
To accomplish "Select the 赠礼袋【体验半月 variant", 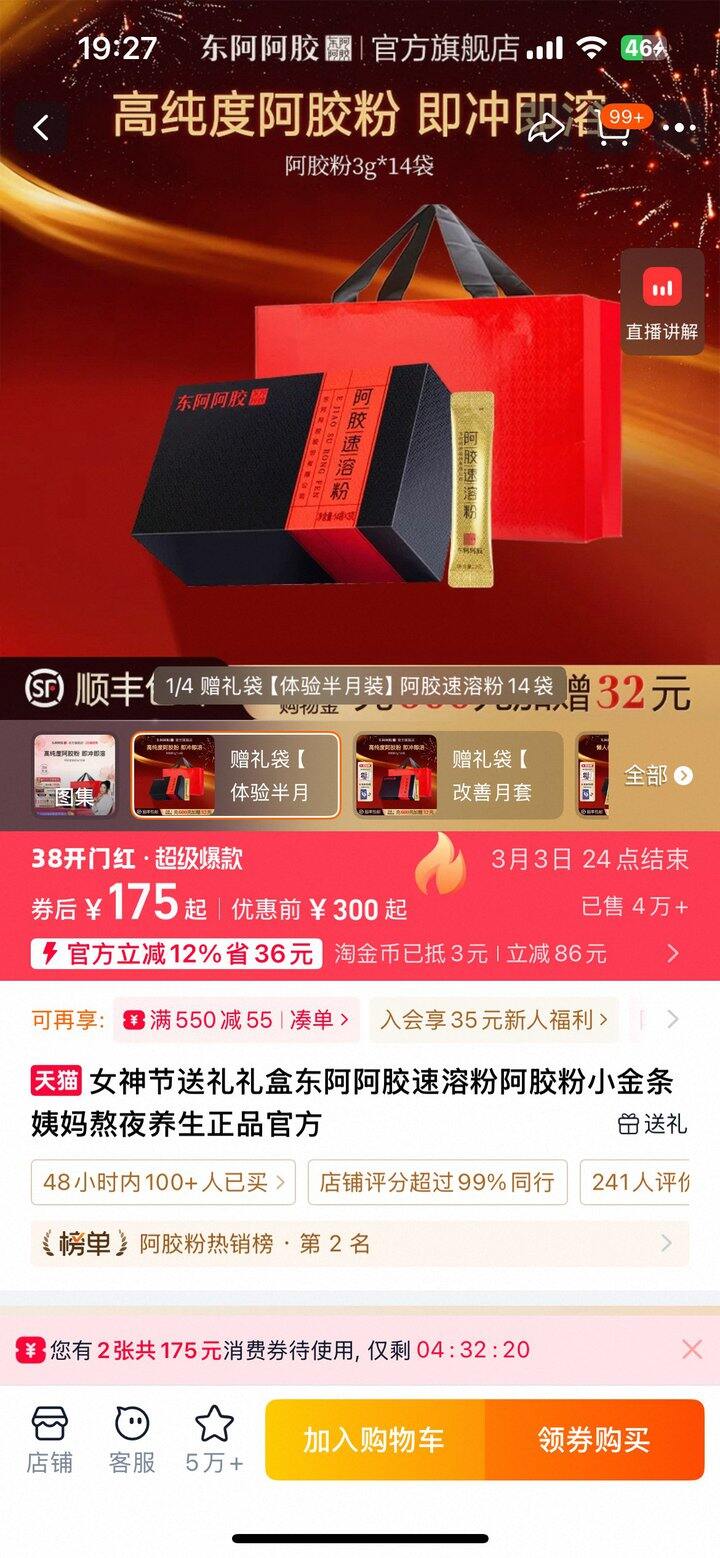I will coord(236,775).
